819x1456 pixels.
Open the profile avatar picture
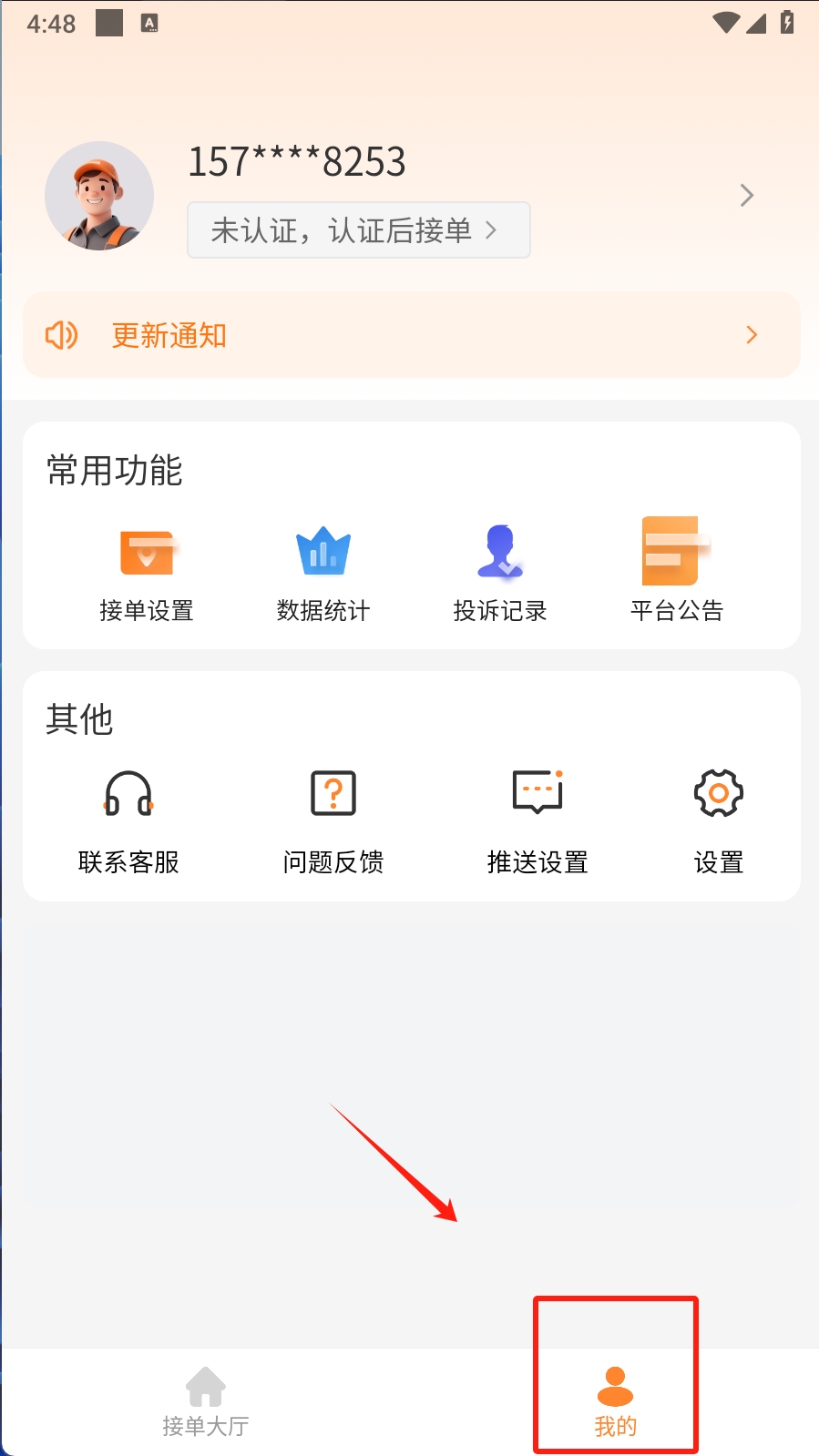[99, 196]
